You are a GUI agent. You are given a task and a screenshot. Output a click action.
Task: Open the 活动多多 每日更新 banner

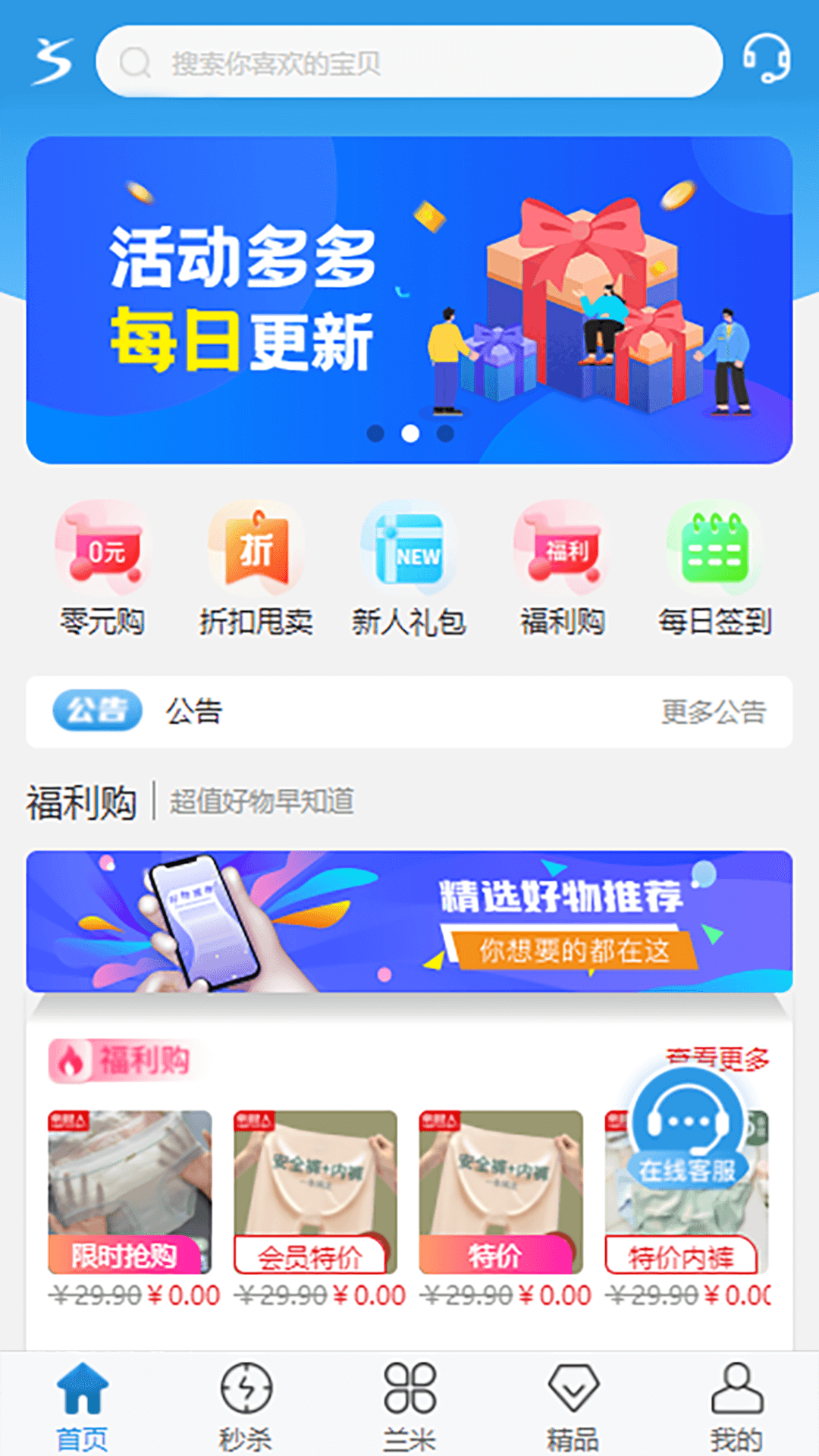(409, 300)
